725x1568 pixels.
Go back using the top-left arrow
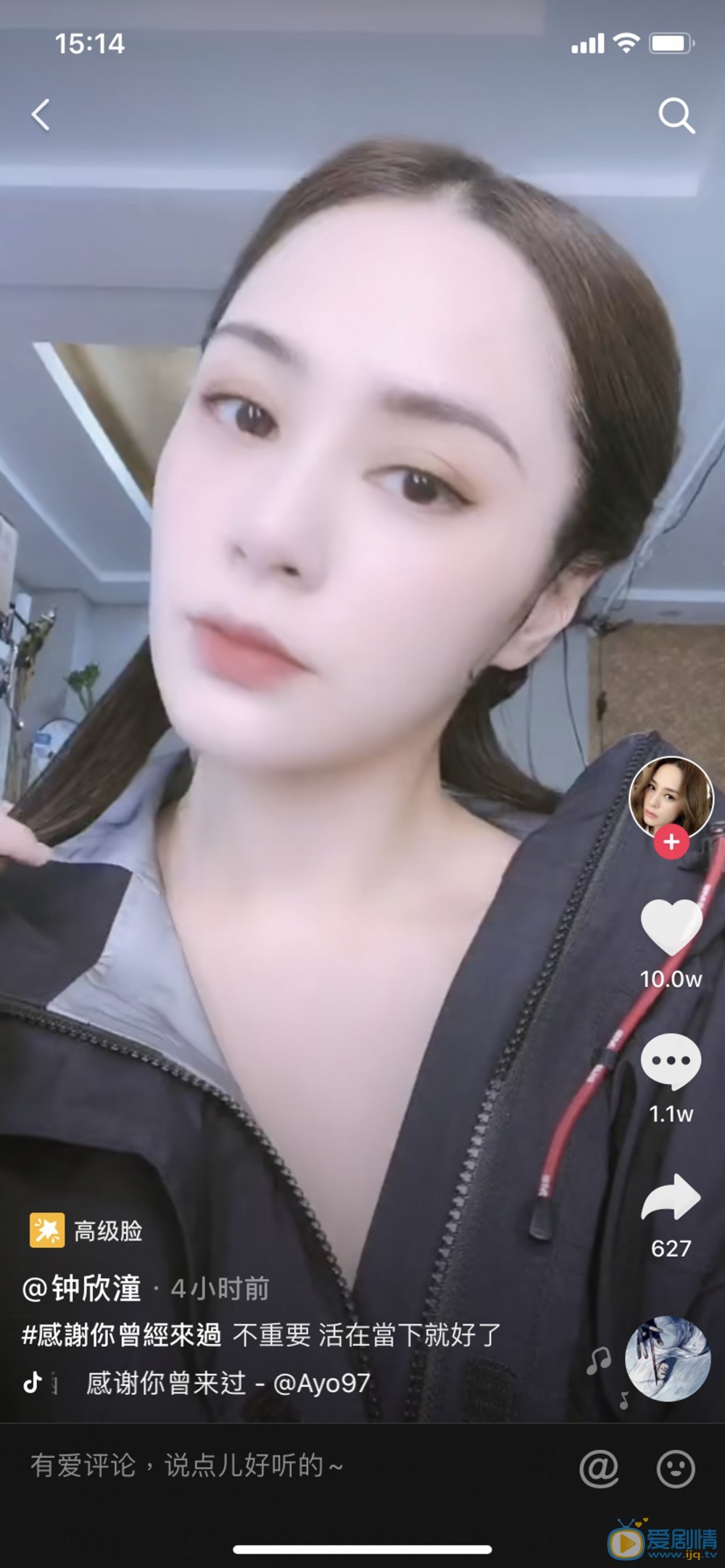[41, 115]
